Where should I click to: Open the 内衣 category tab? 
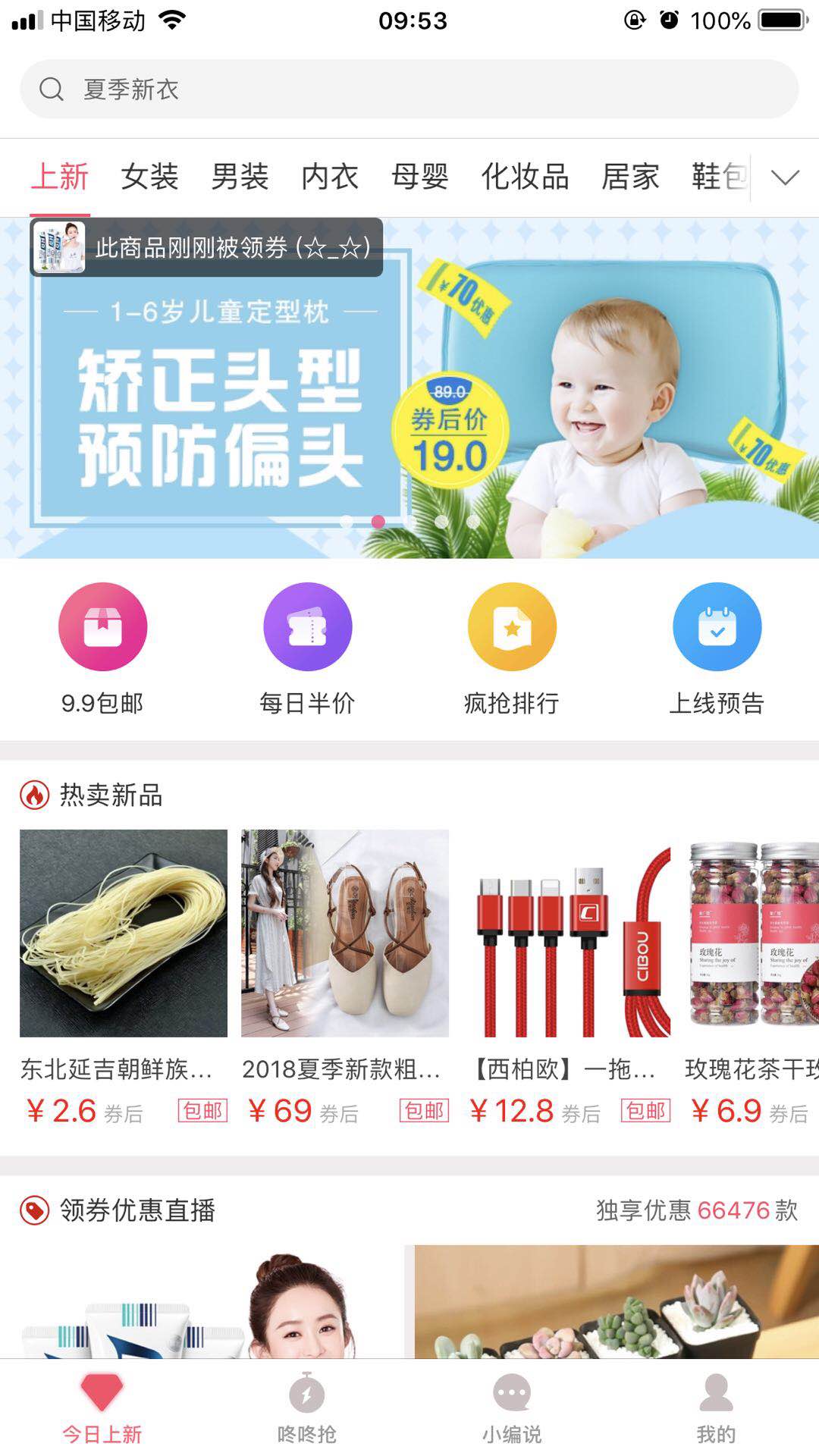click(x=330, y=177)
